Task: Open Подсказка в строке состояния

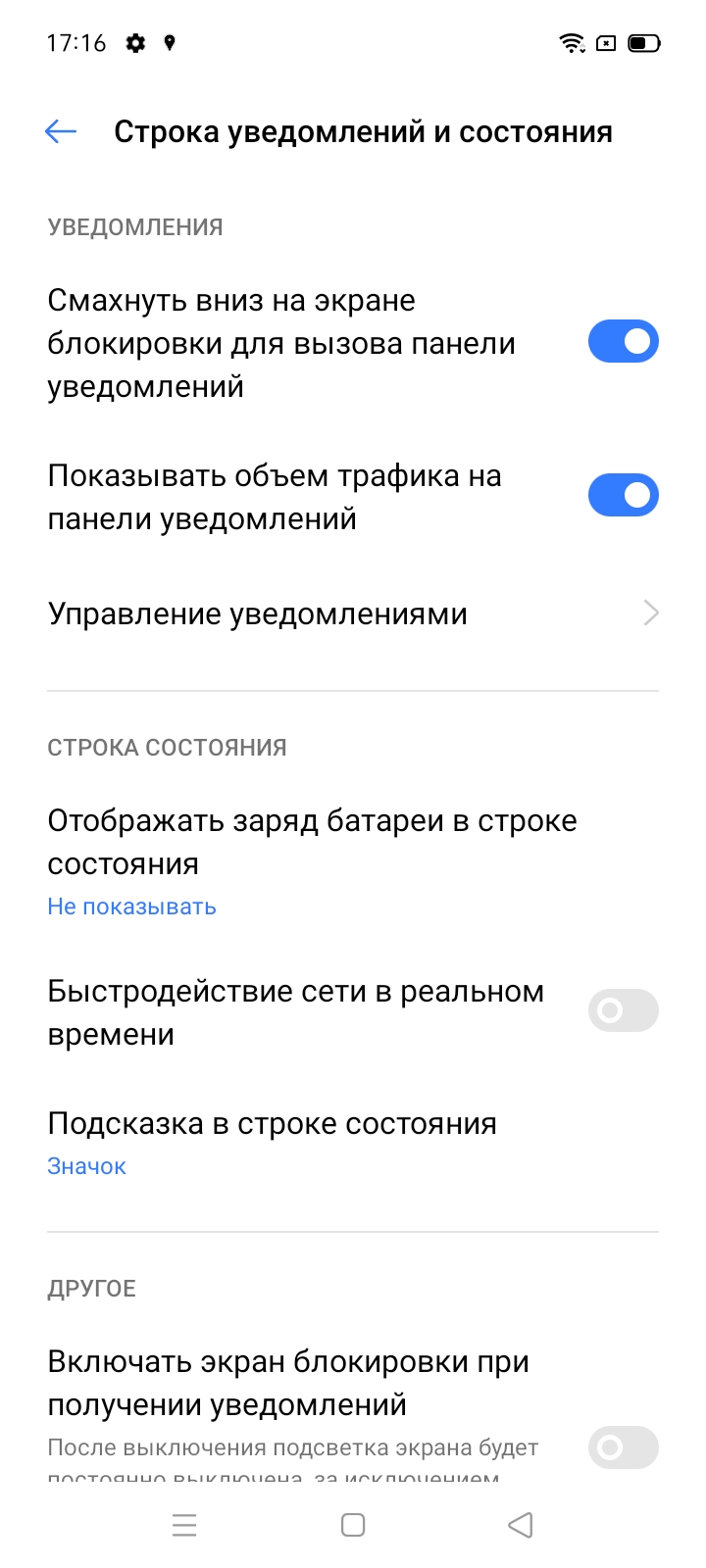Action: pos(273,1142)
